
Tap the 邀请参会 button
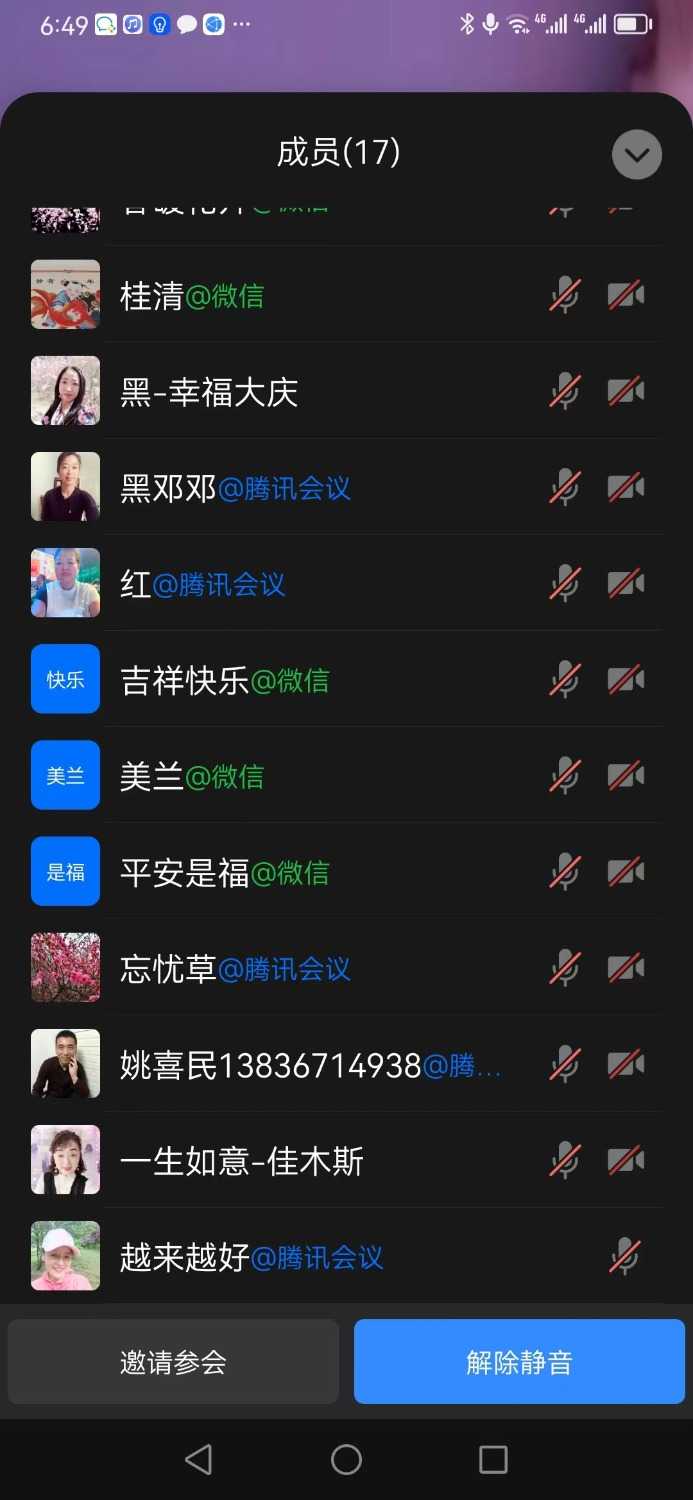coord(173,1361)
